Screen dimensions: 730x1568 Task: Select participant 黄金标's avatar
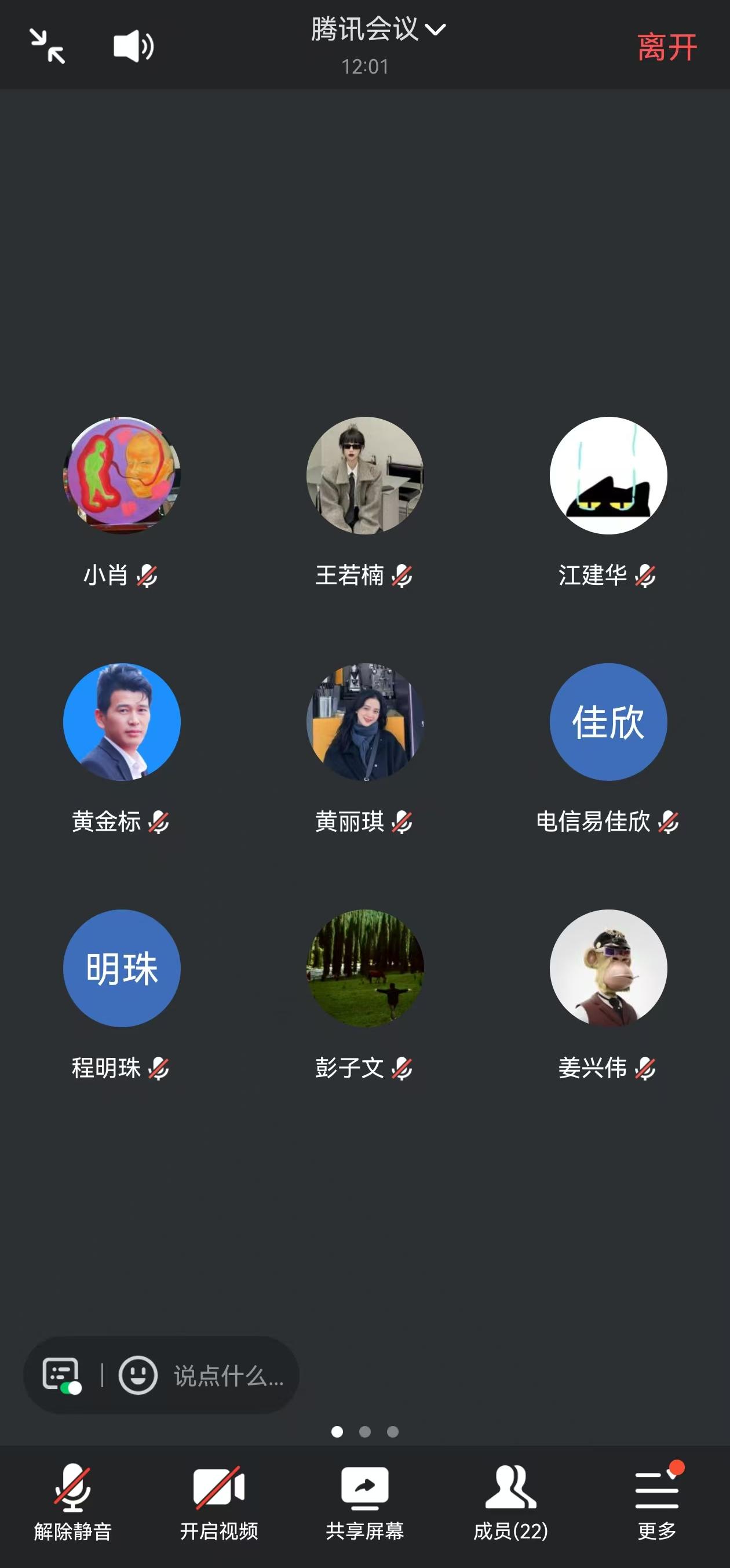point(122,722)
